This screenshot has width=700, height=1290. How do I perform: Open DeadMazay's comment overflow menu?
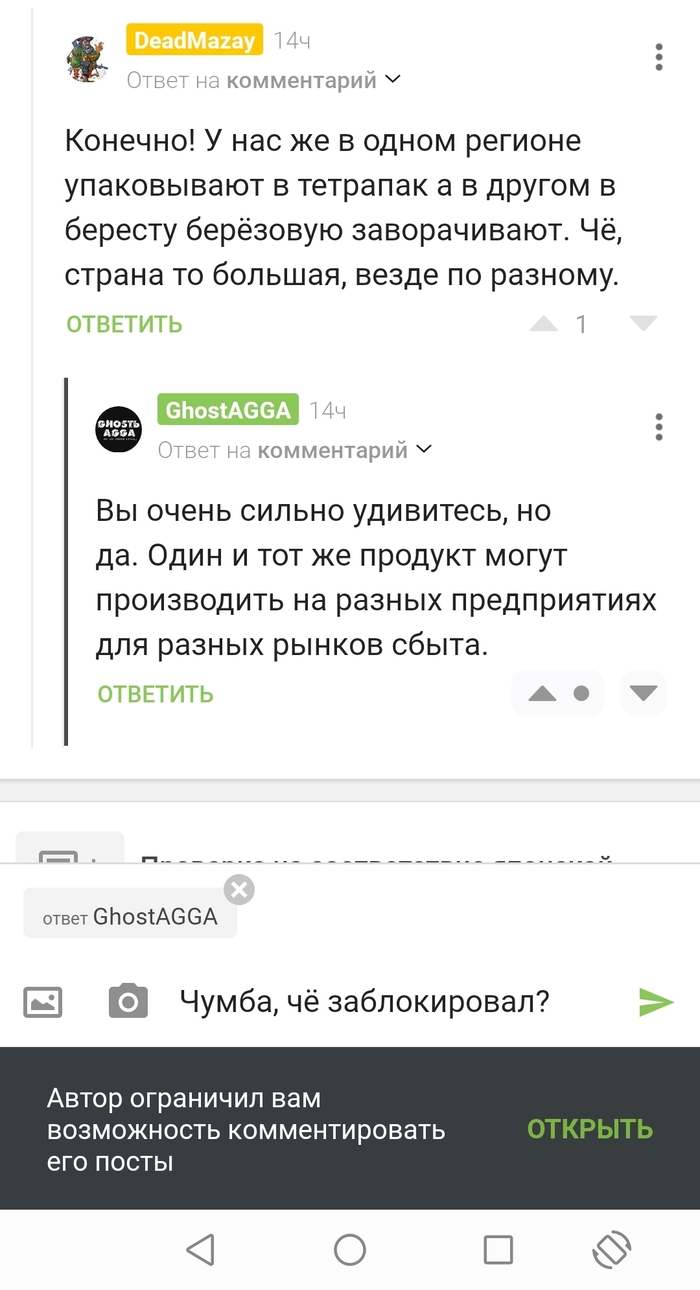coord(658,57)
